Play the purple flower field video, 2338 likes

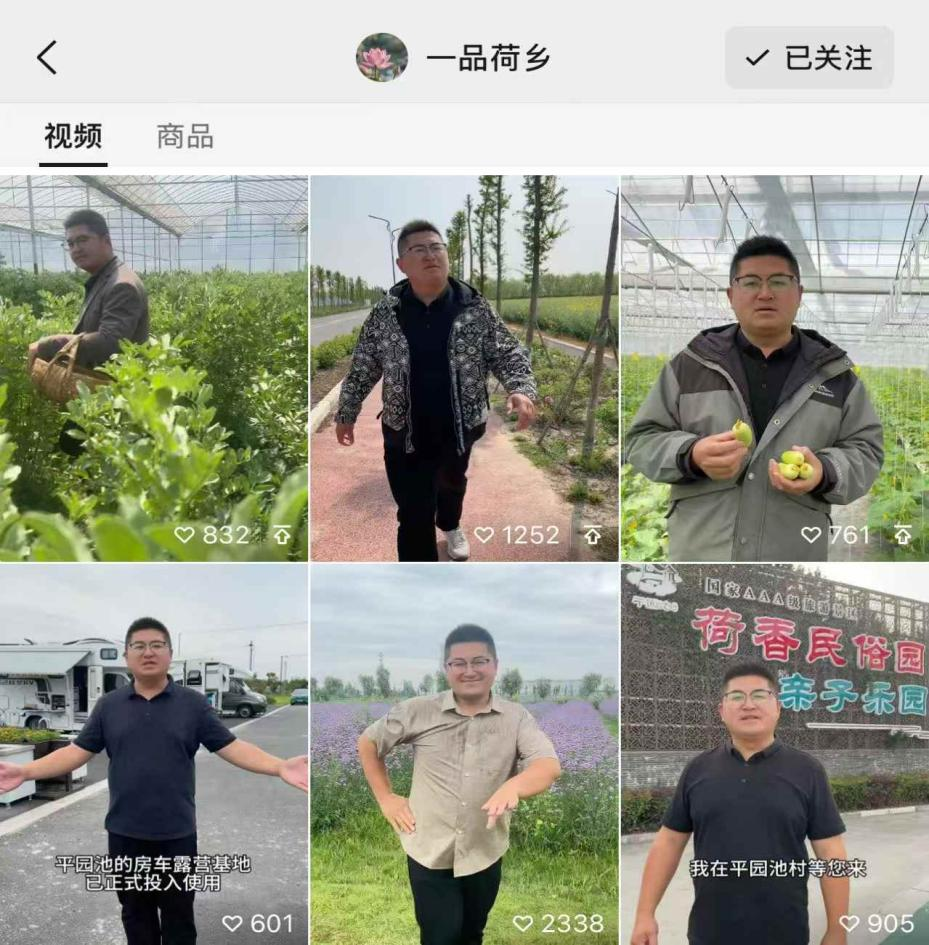pos(464,754)
